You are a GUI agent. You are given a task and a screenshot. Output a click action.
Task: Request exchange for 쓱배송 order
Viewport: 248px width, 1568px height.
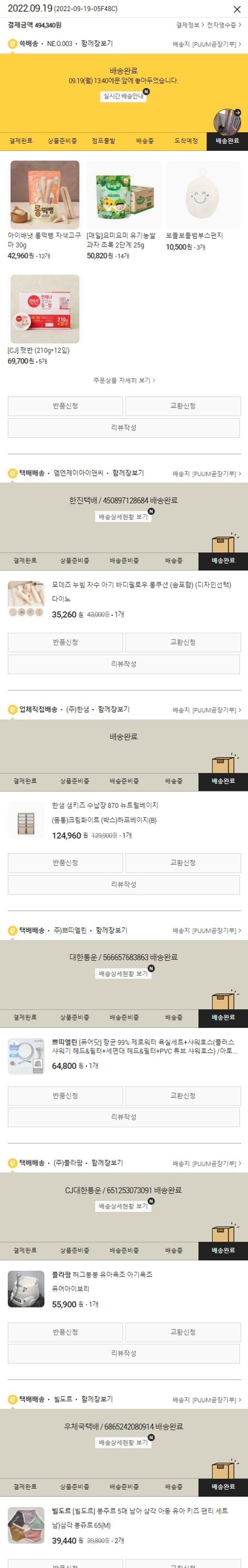(182, 406)
